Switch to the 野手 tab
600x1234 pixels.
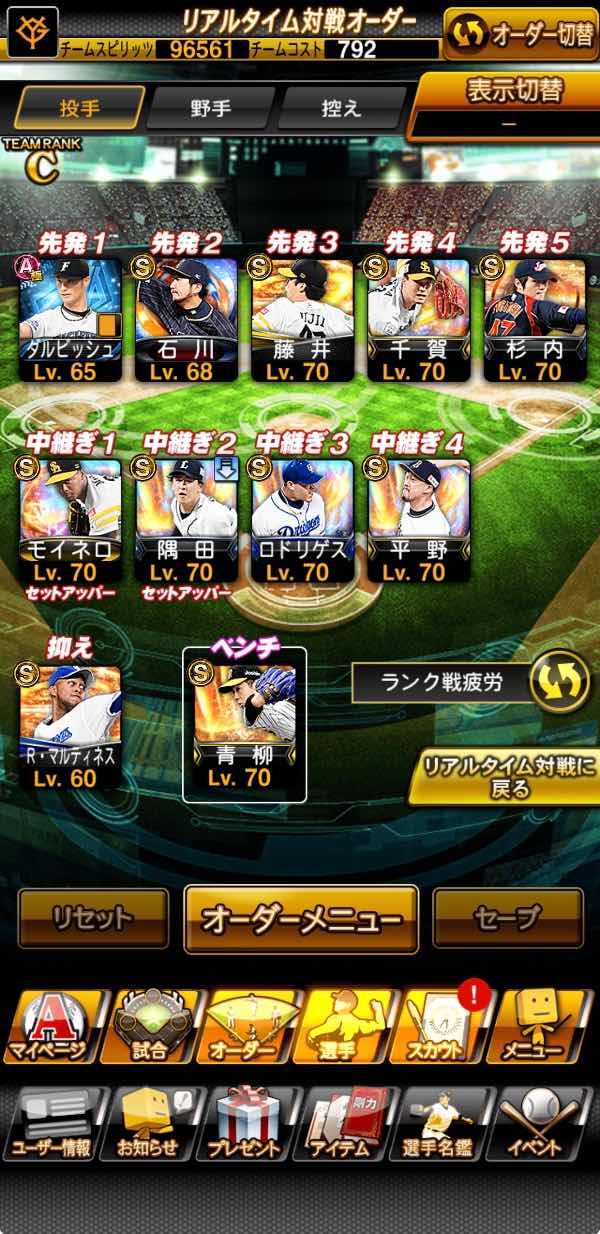click(210, 109)
